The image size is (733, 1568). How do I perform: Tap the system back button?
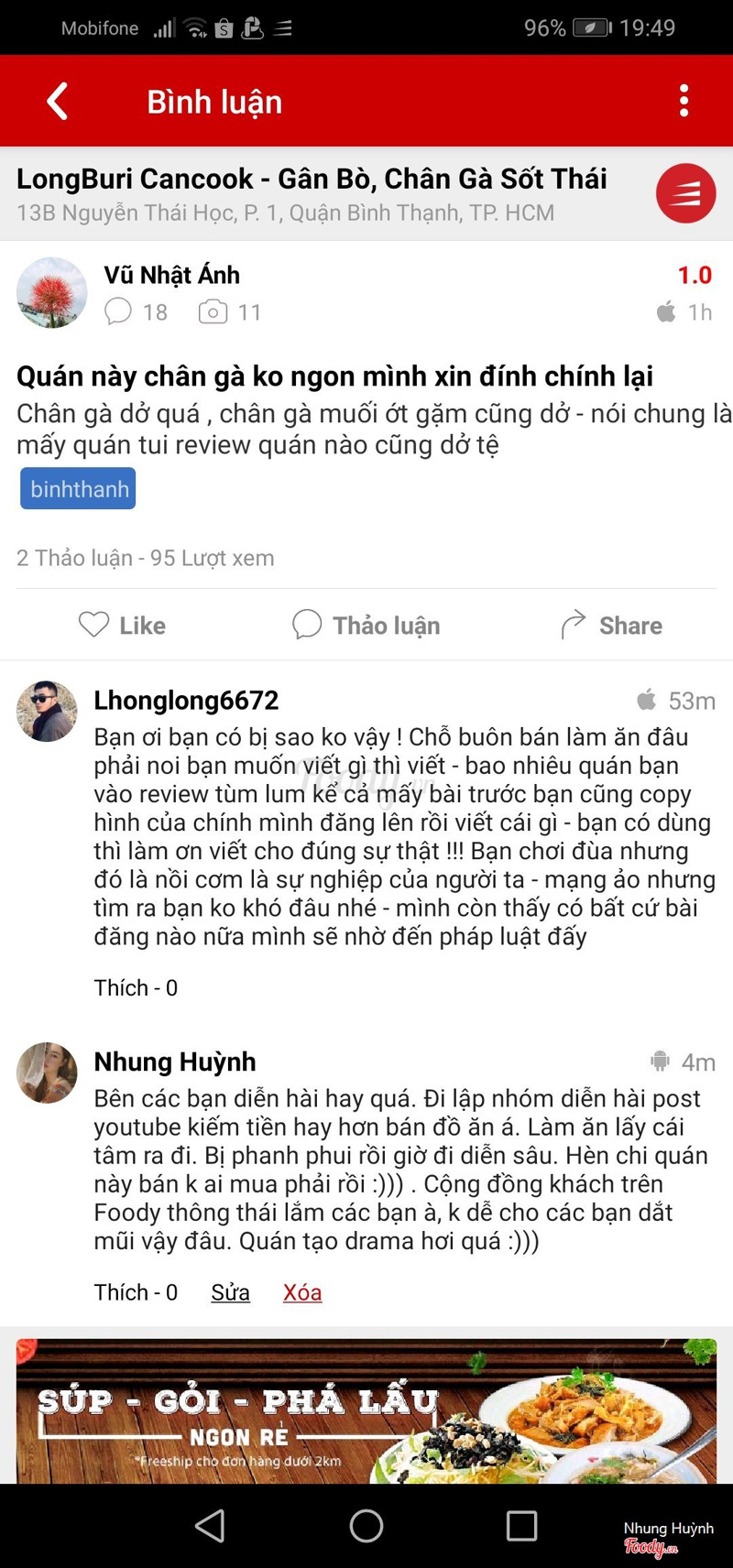click(x=211, y=1526)
